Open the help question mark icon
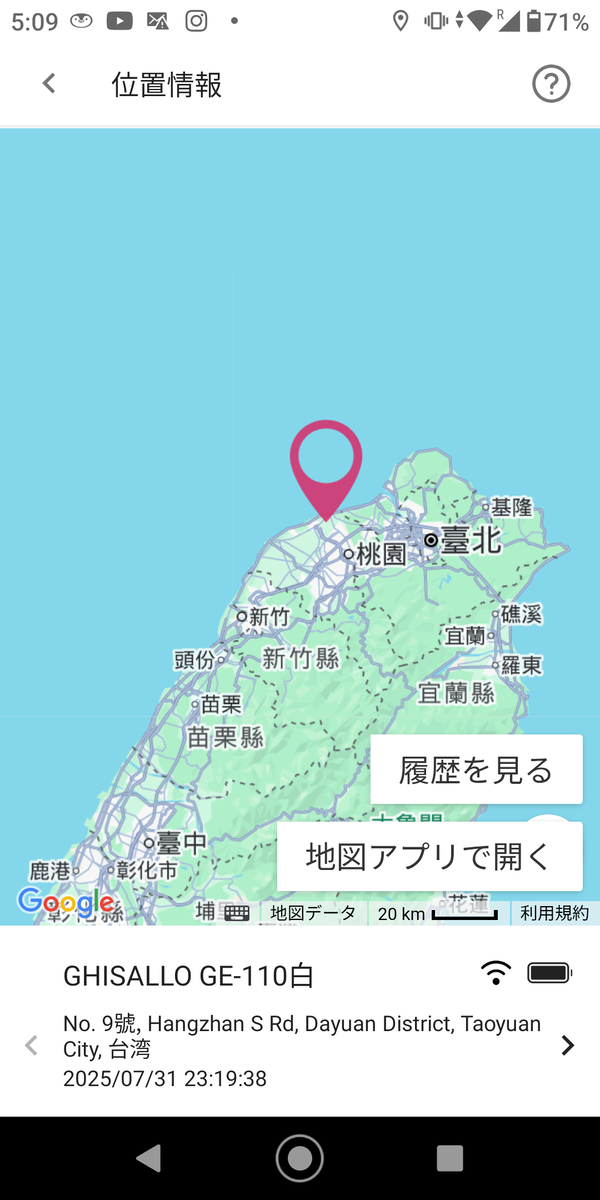The height and width of the screenshot is (1200, 600). click(x=551, y=85)
